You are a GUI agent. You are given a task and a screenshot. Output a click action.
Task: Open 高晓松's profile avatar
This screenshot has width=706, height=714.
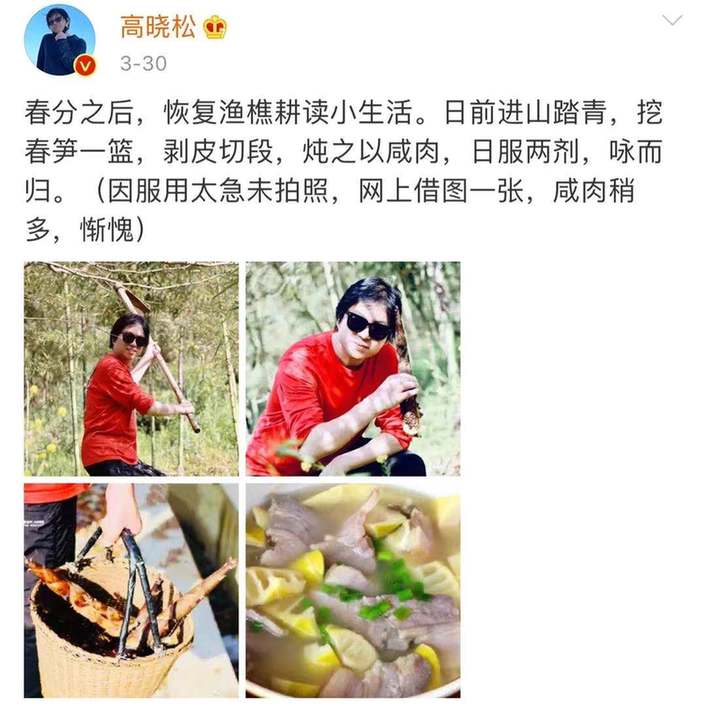pos(60,40)
